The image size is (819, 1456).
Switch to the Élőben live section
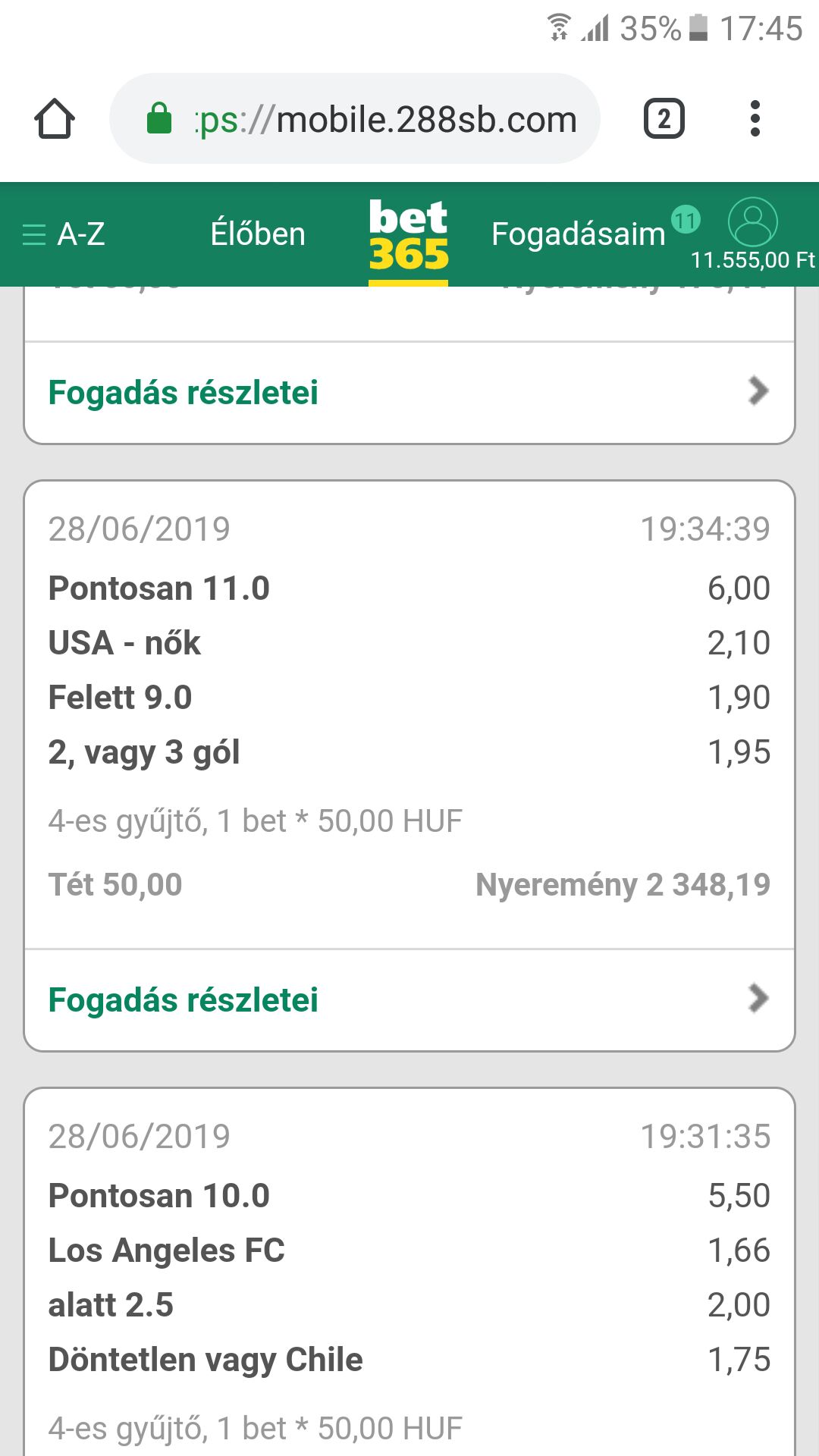[258, 234]
